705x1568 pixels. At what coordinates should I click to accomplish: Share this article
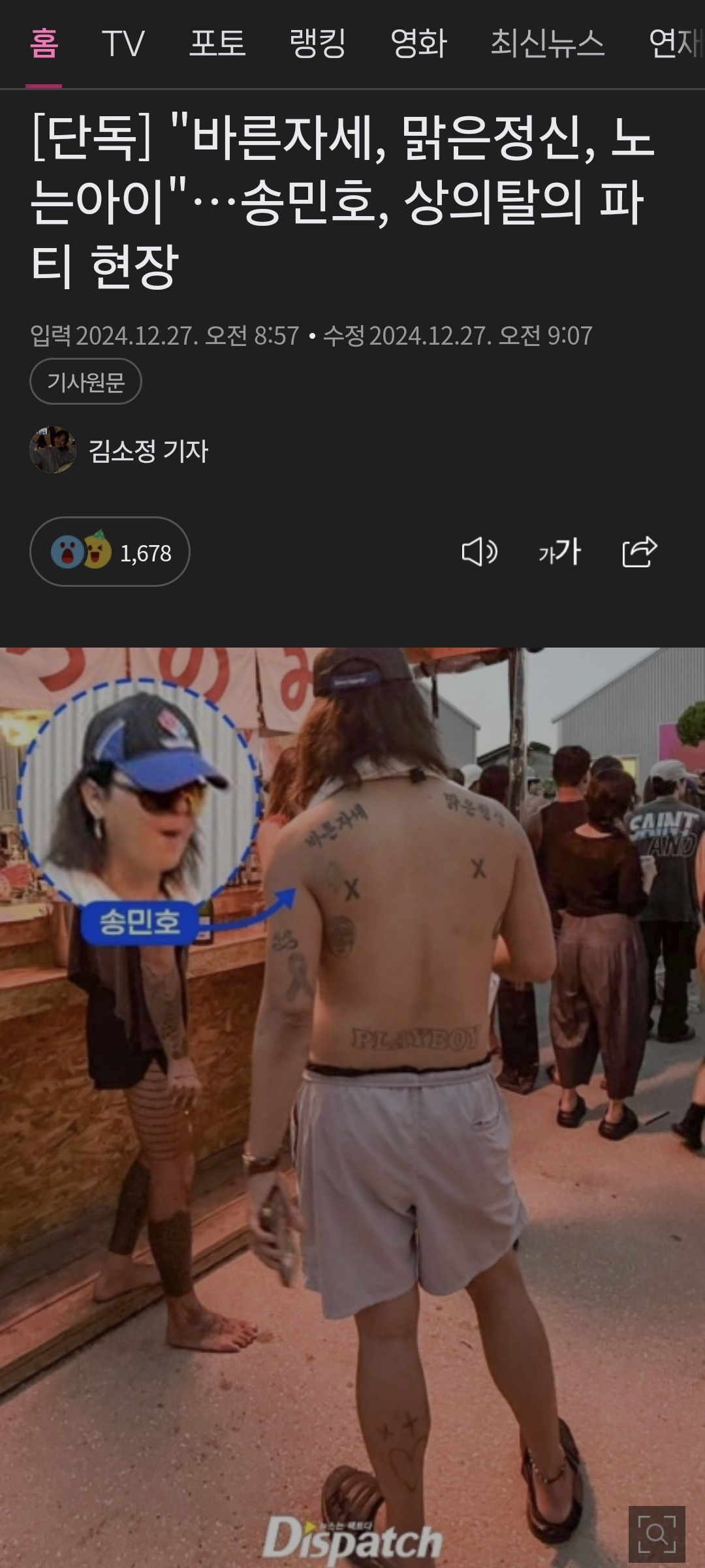[639, 552]
